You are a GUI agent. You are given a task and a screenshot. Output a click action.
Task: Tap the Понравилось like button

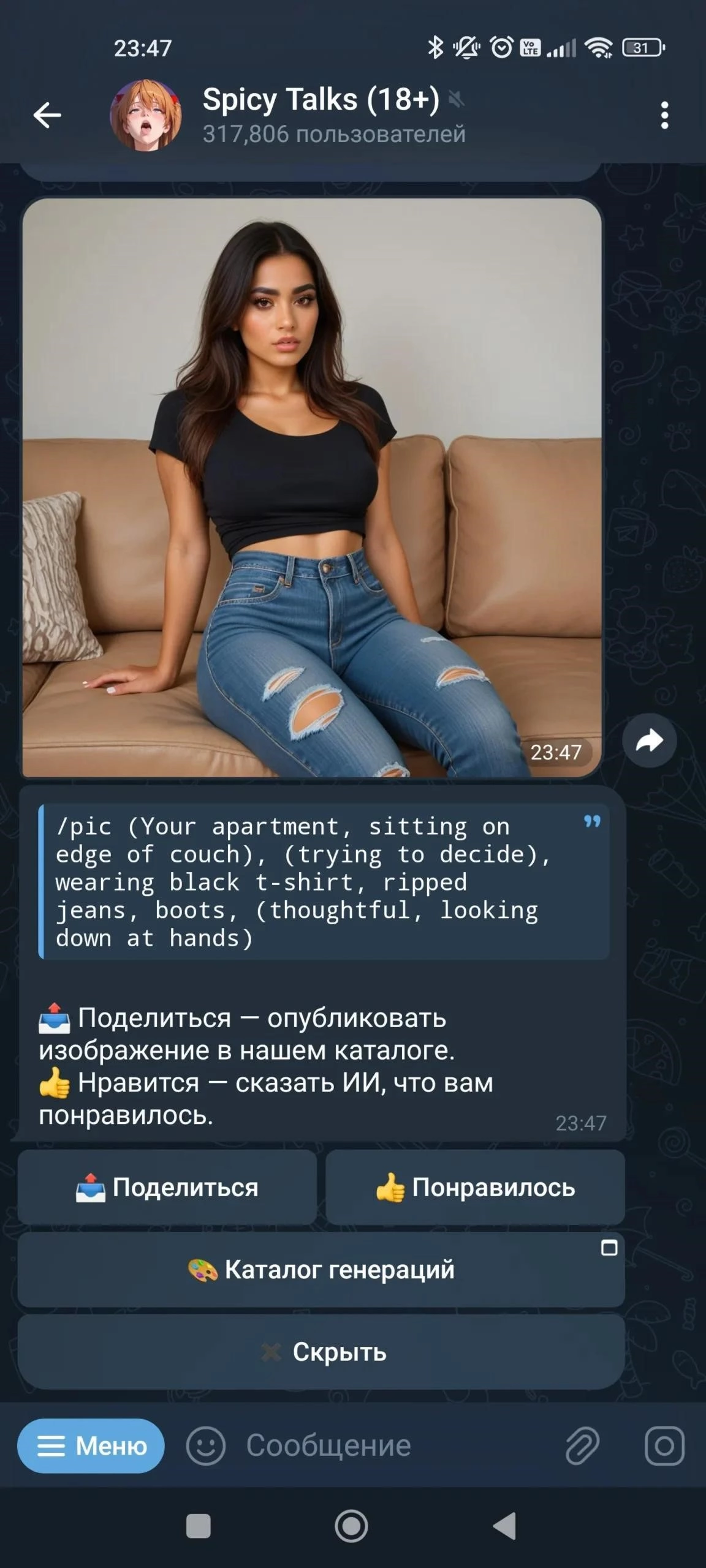coord(475,1187)
